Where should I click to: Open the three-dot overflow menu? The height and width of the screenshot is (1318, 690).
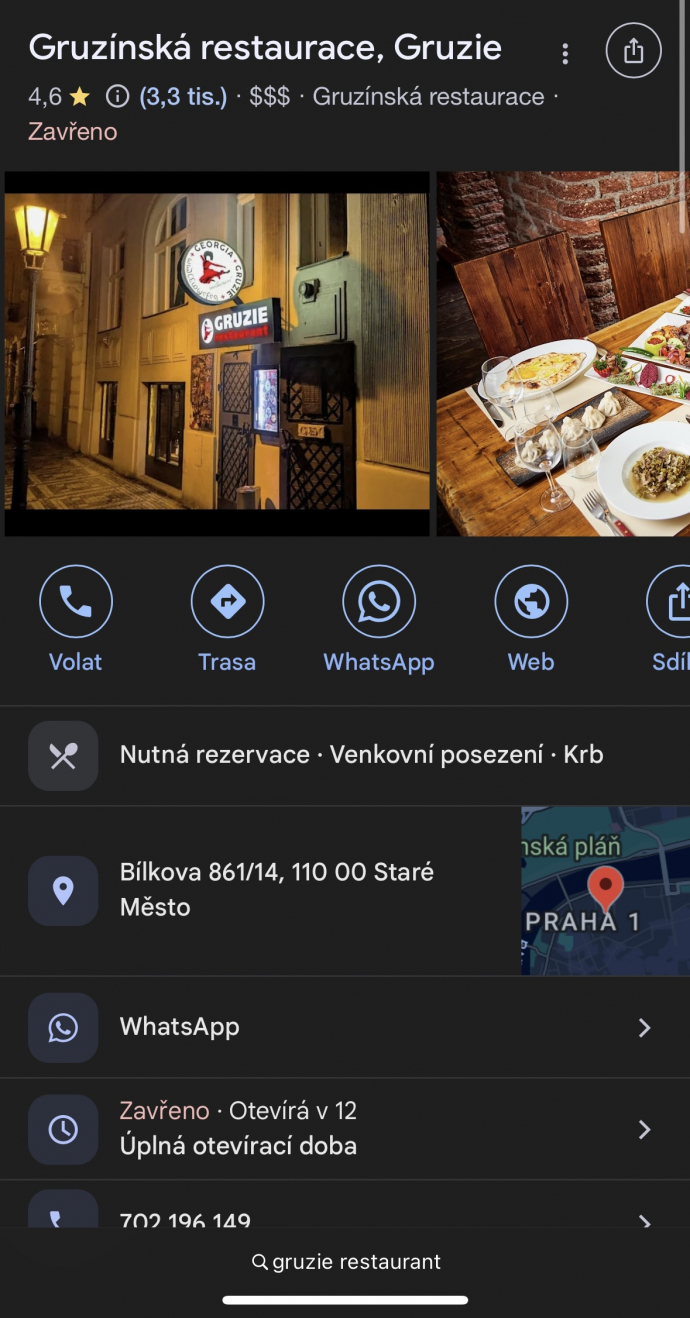coord(565,53)
